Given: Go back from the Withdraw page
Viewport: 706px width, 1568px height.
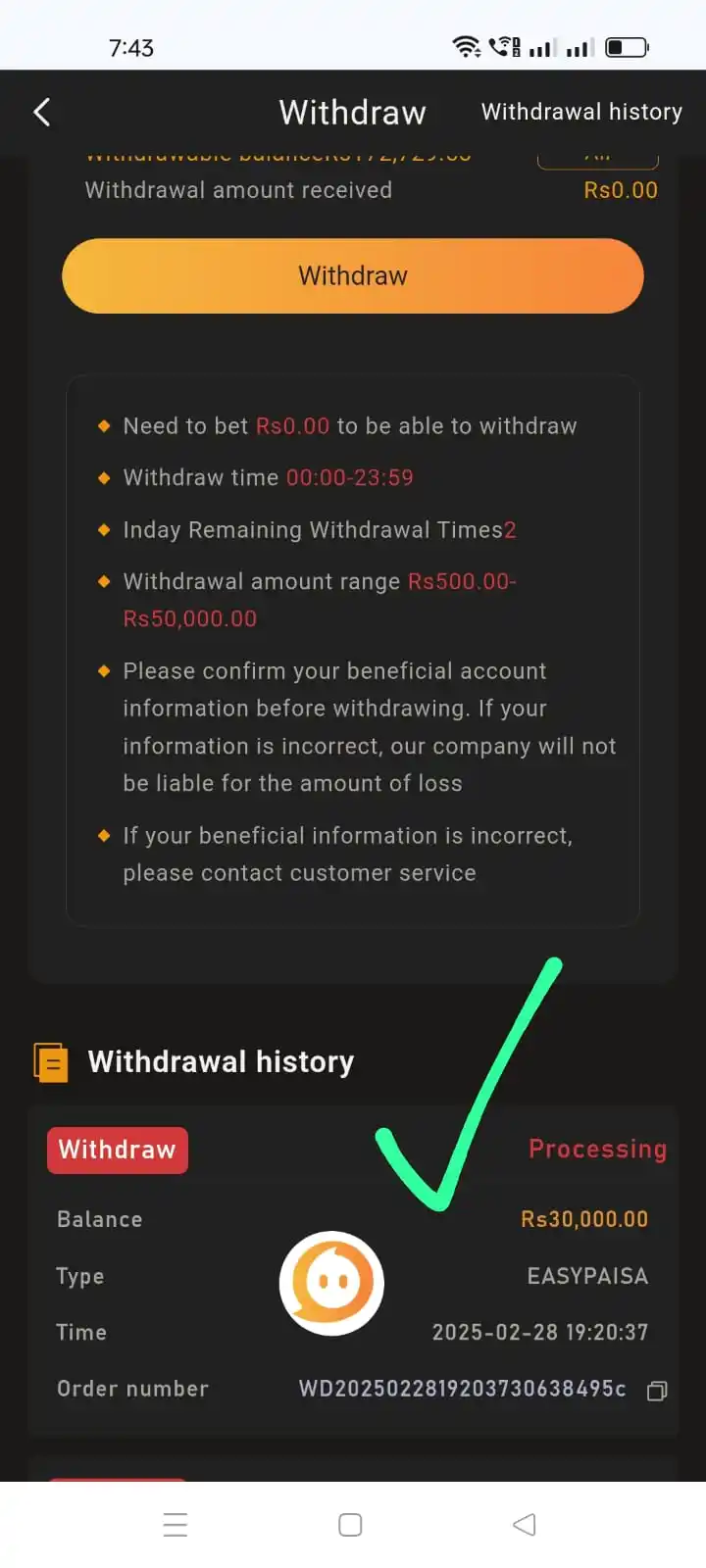Looking at the screenshot, I should (42, 113).
